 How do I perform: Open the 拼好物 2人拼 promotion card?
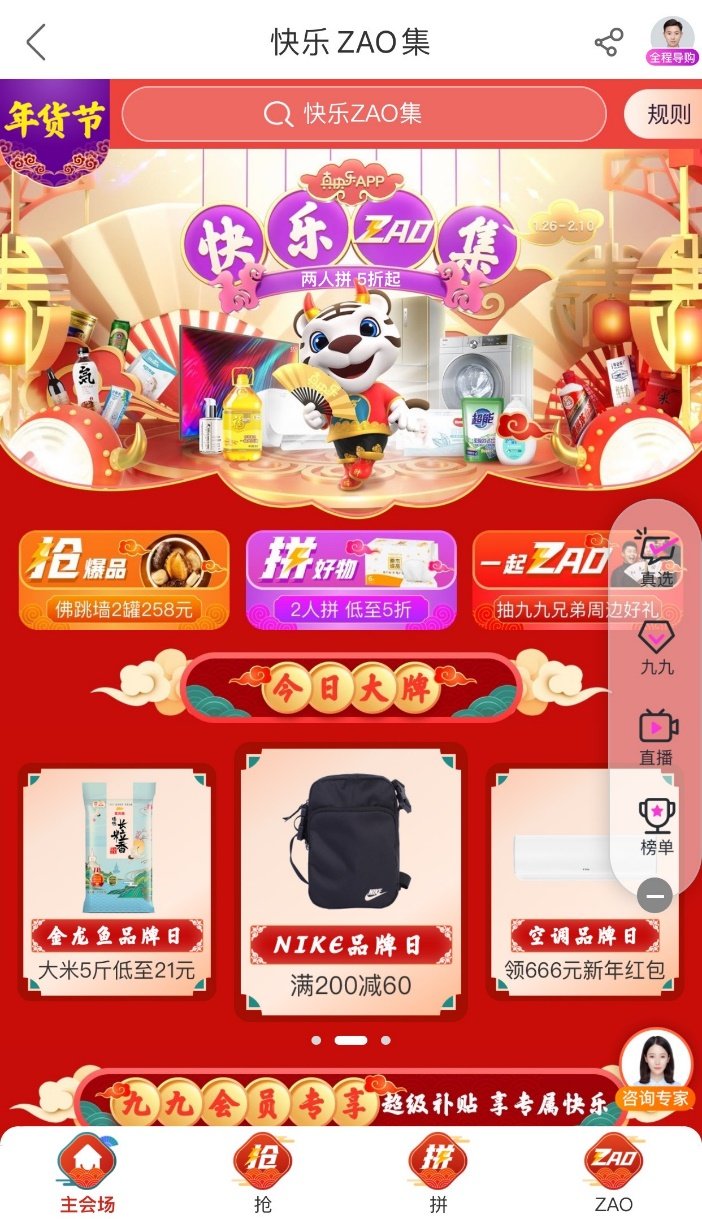351,579
